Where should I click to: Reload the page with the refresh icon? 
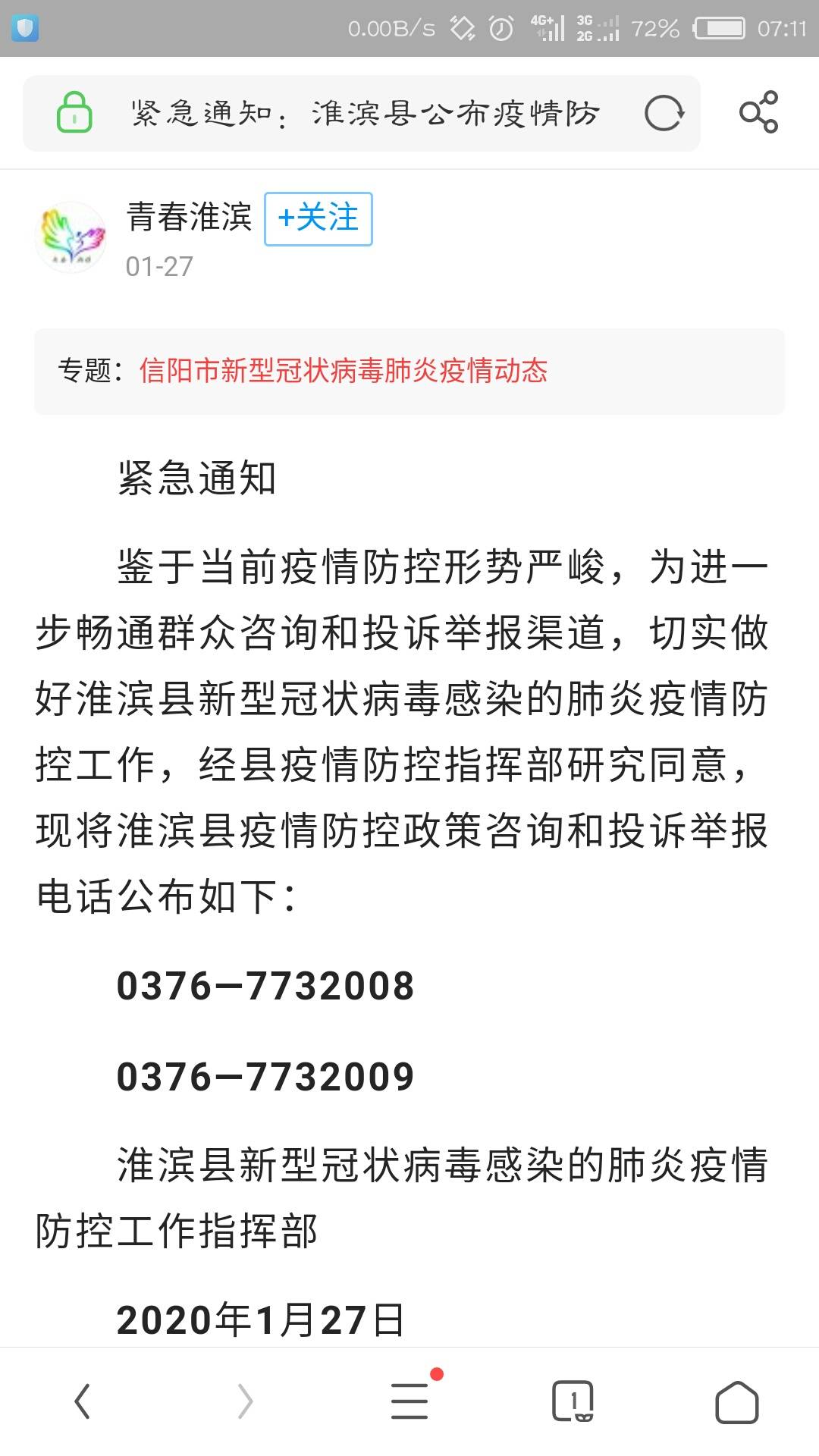[x=664, y=114]
